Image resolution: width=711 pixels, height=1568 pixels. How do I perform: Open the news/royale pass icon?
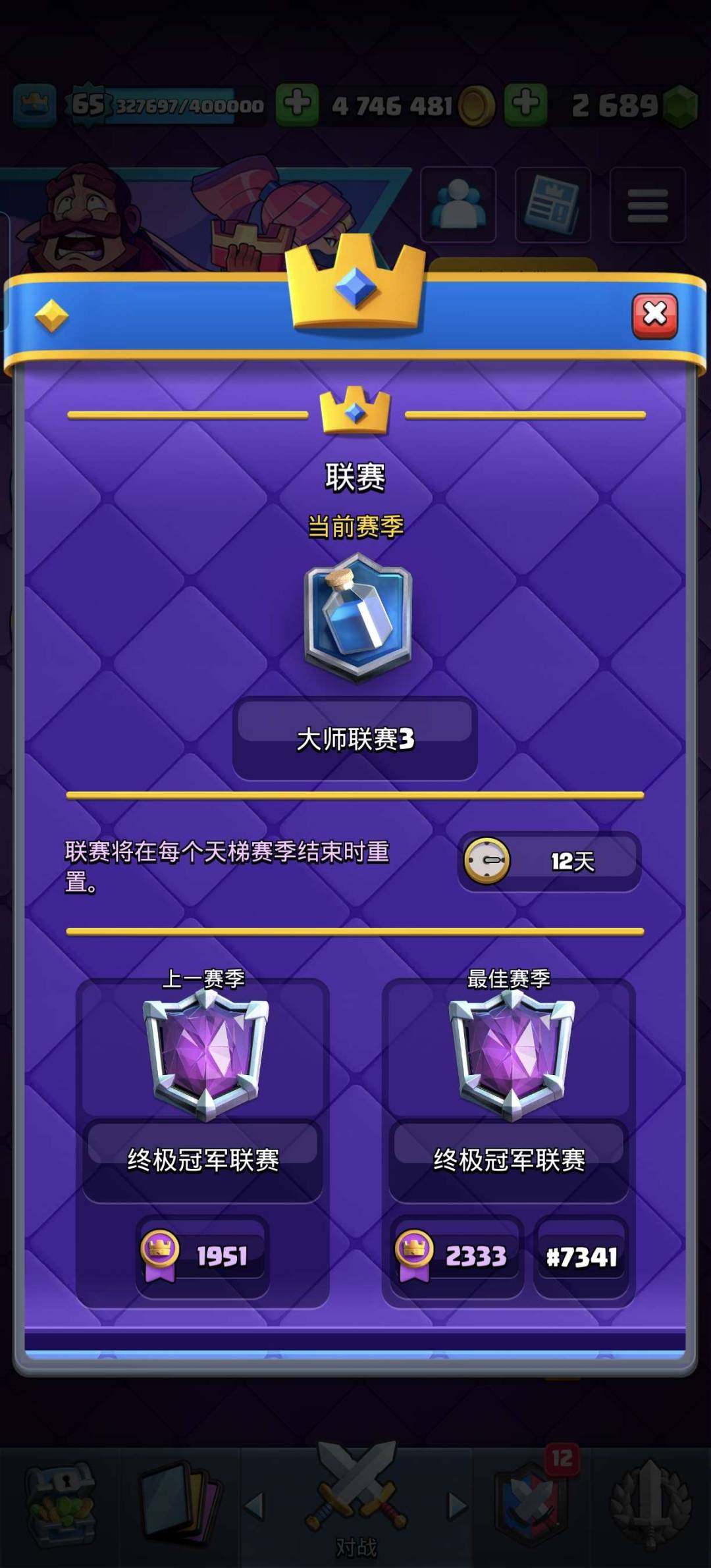pyautogui.click(x=552, y=205)
